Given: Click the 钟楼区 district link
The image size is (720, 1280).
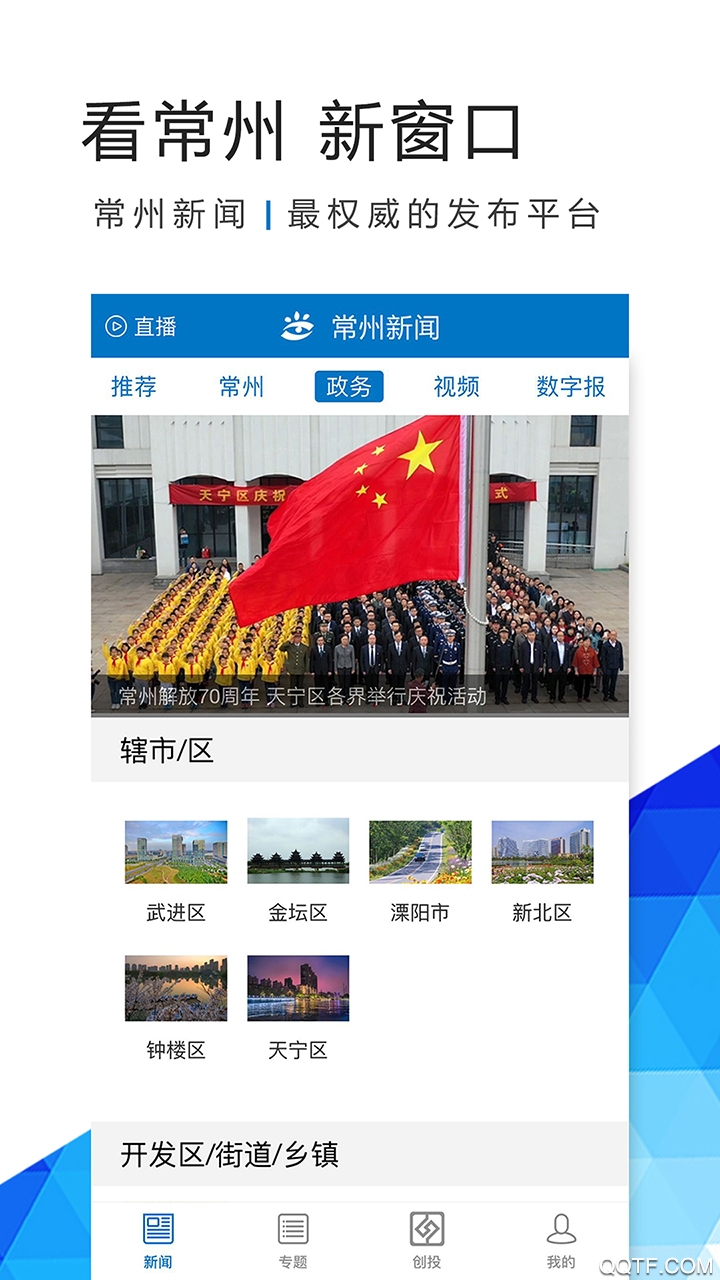Looking at the screenshot, I should (175, 1051).
